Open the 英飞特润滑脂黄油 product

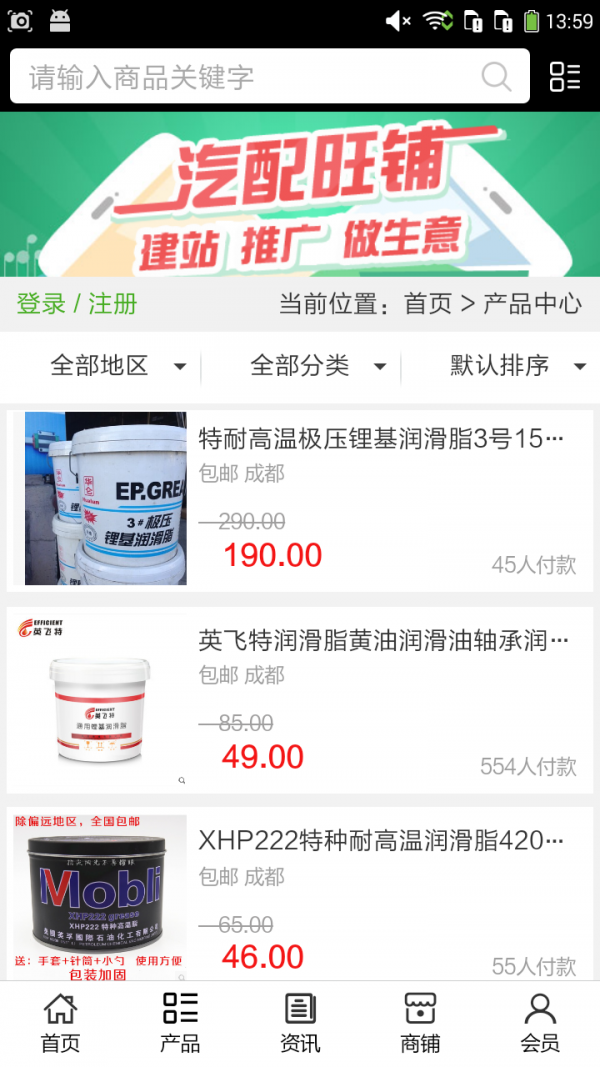[384, 640]
